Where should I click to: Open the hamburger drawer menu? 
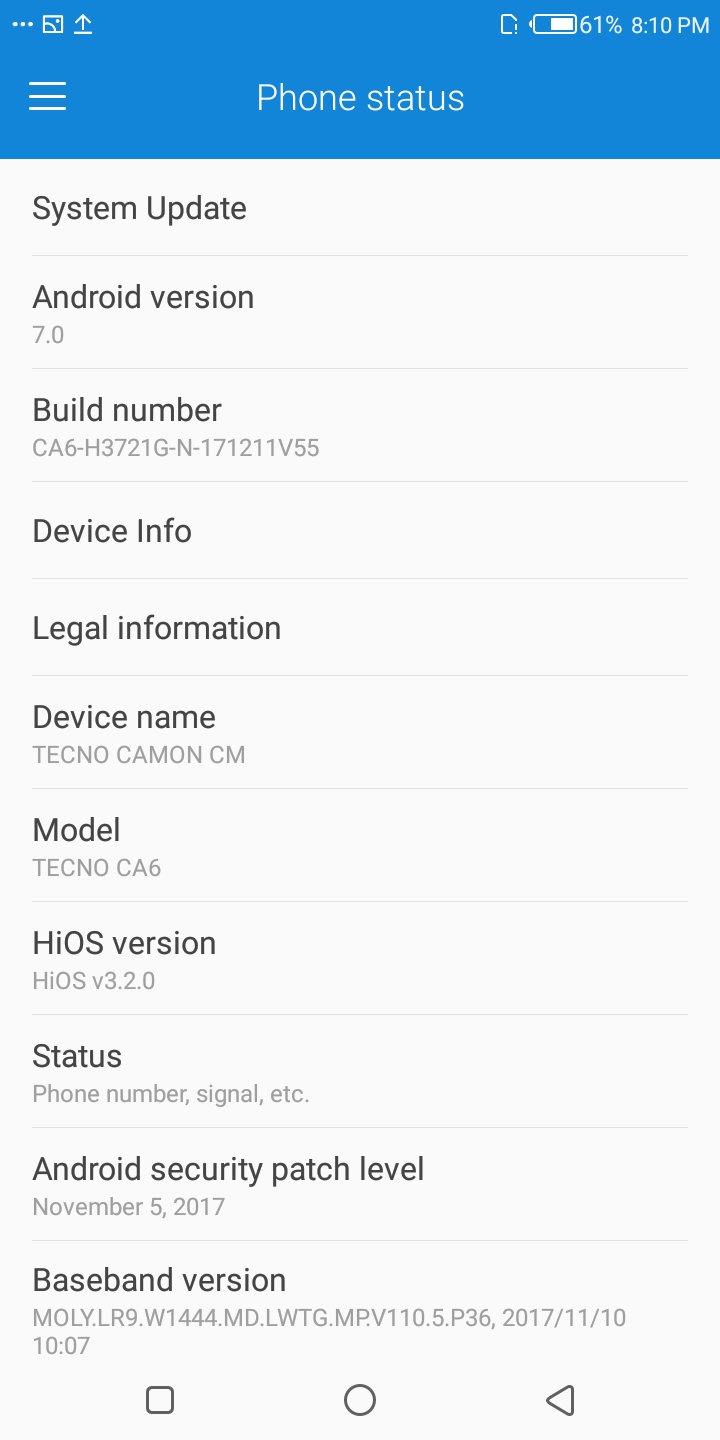pos(47,97)
